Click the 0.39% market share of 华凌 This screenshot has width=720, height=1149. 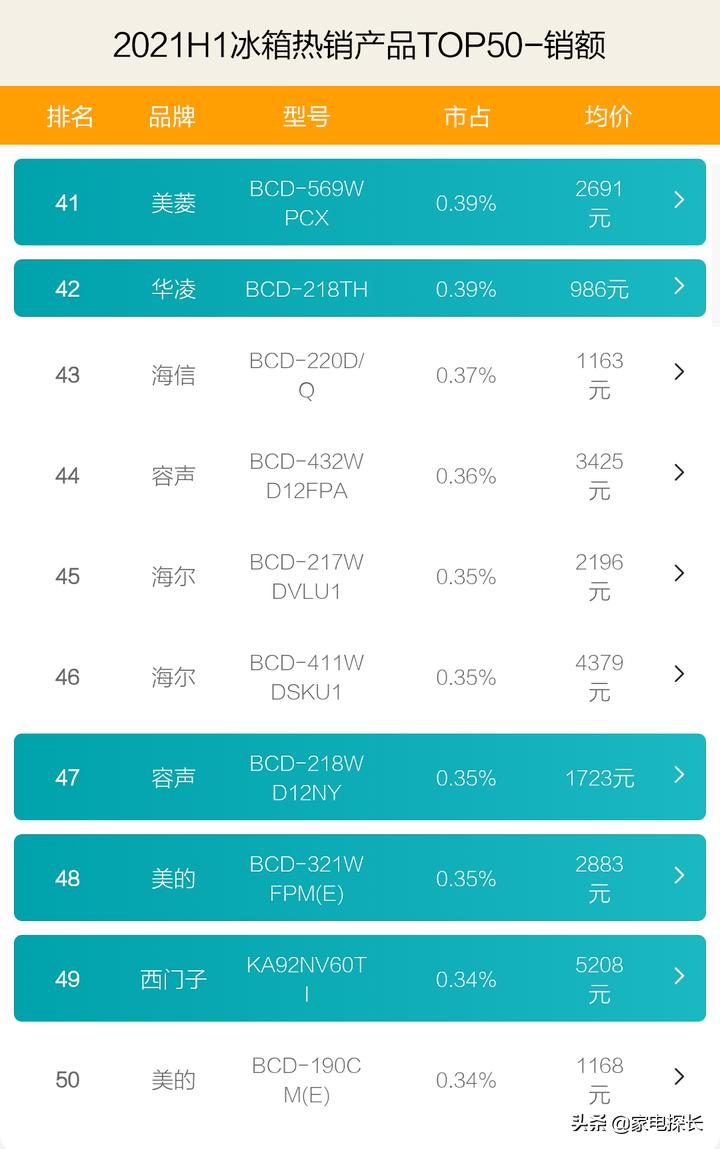tap(465, 288)
